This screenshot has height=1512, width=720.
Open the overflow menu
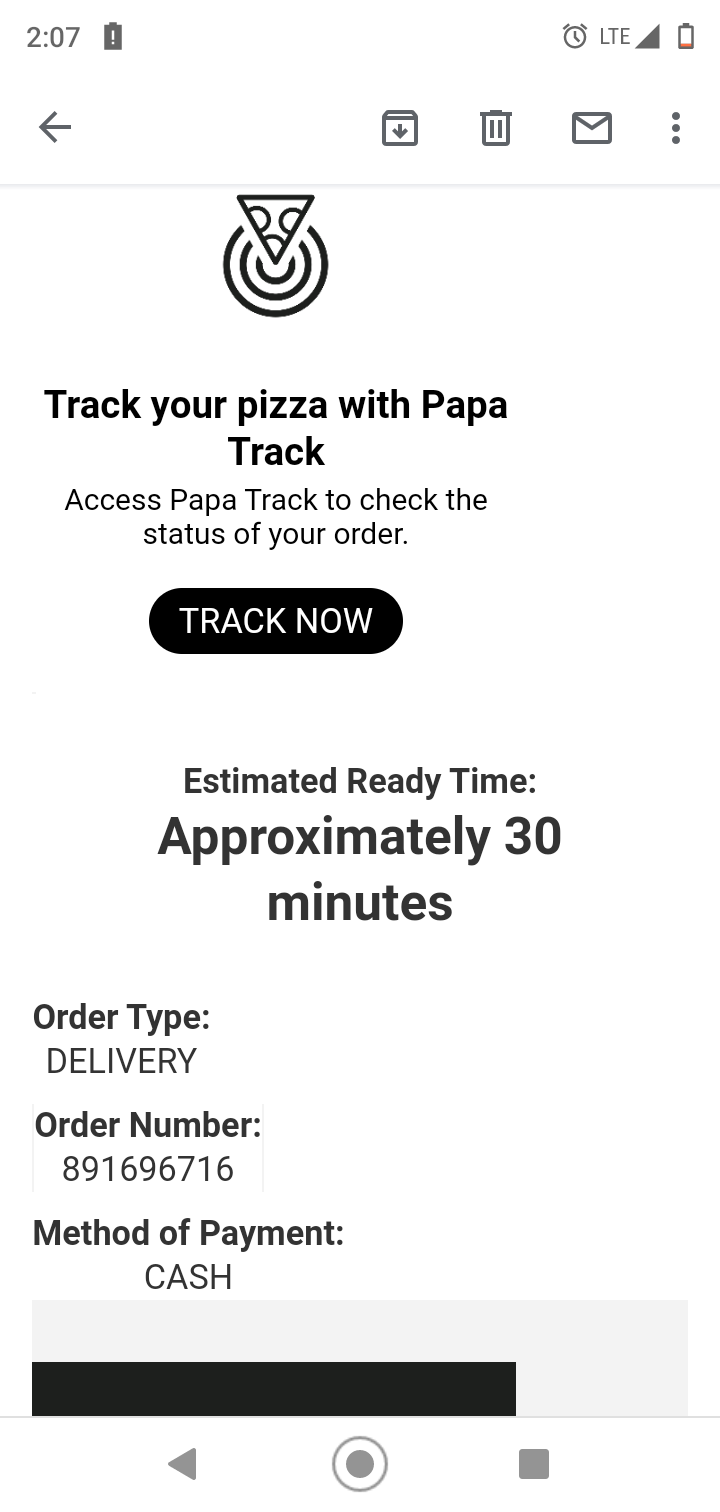(x=676, y=128)
